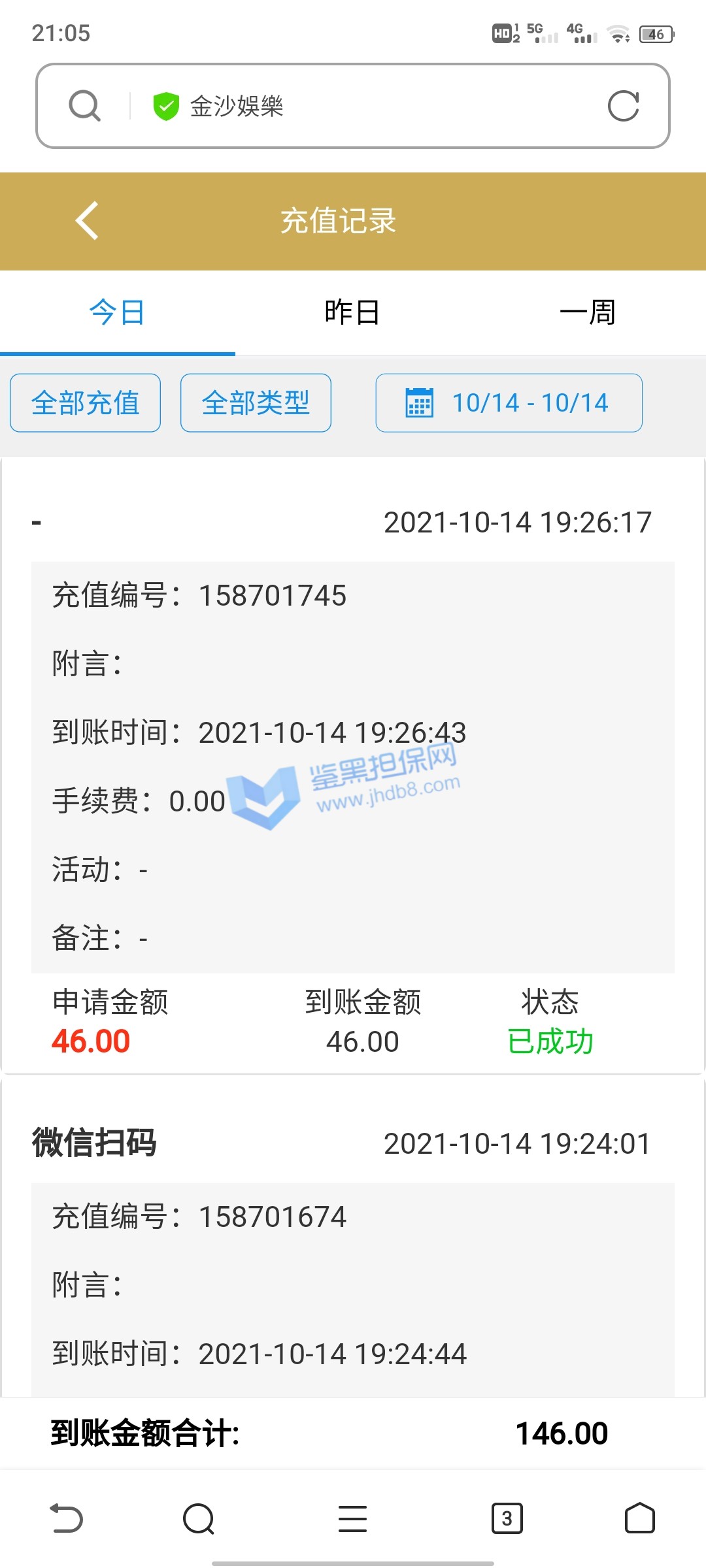The width and height of the screenshot is (706, 1568).
Task: Tap the browser back arrow in bottom bar
Action: (x=67, y=1518)
